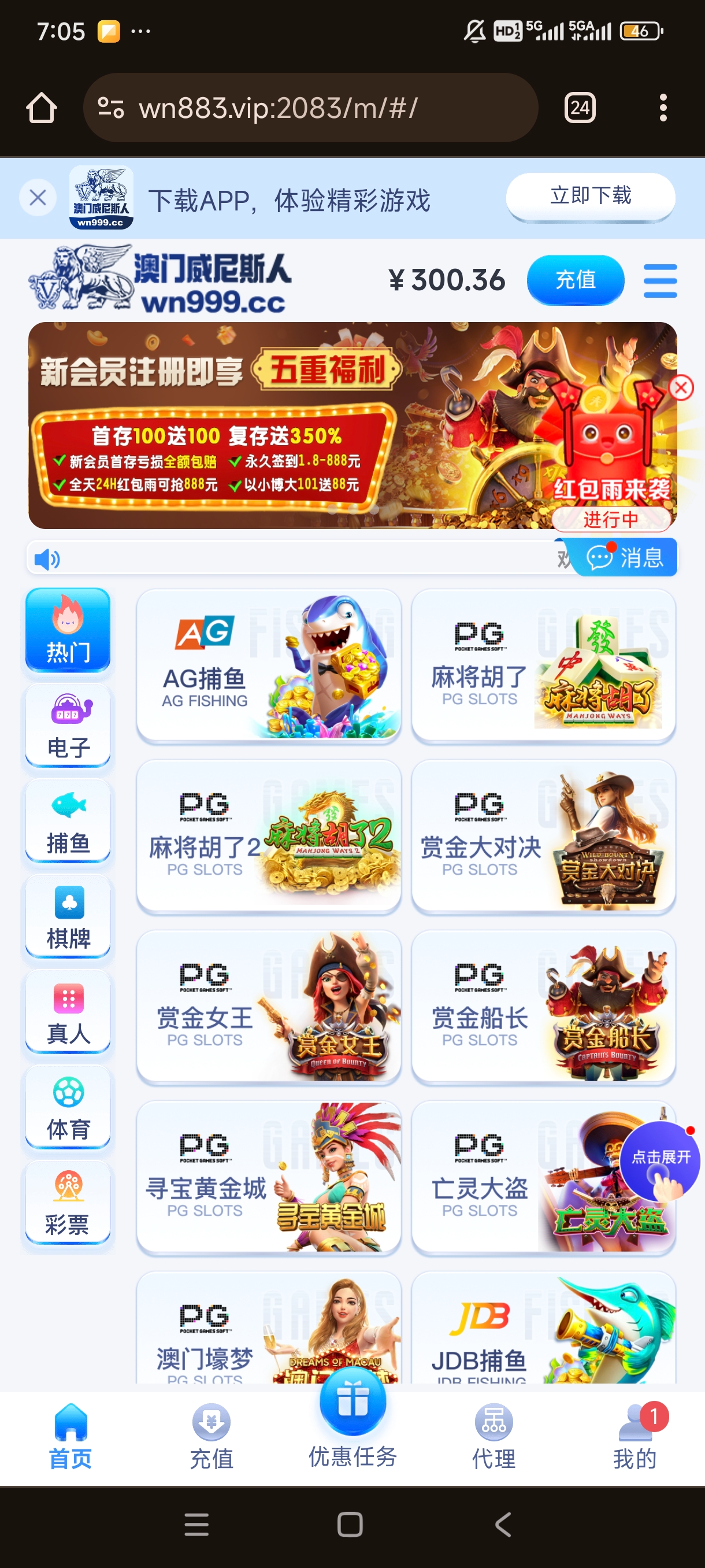
Task: Open 消息 messages
Action: (625, 557)
